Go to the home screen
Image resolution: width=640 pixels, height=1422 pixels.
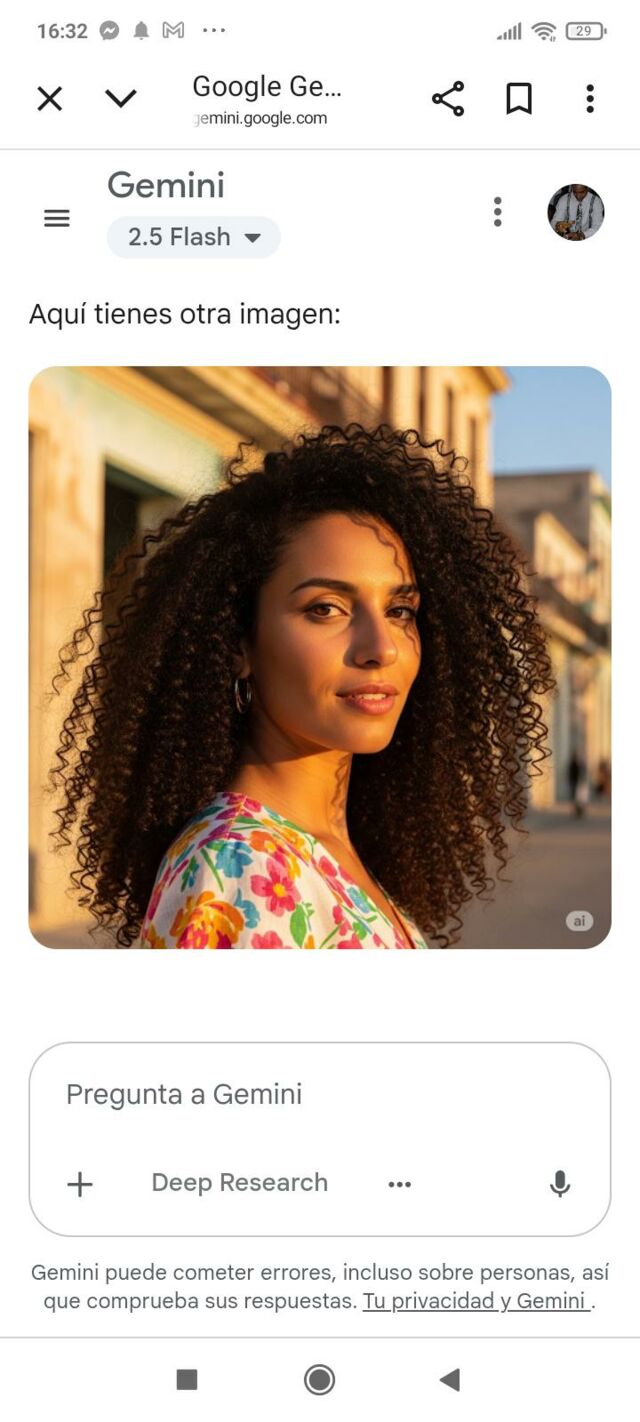pyautogui.click(x=319, y=1380)
